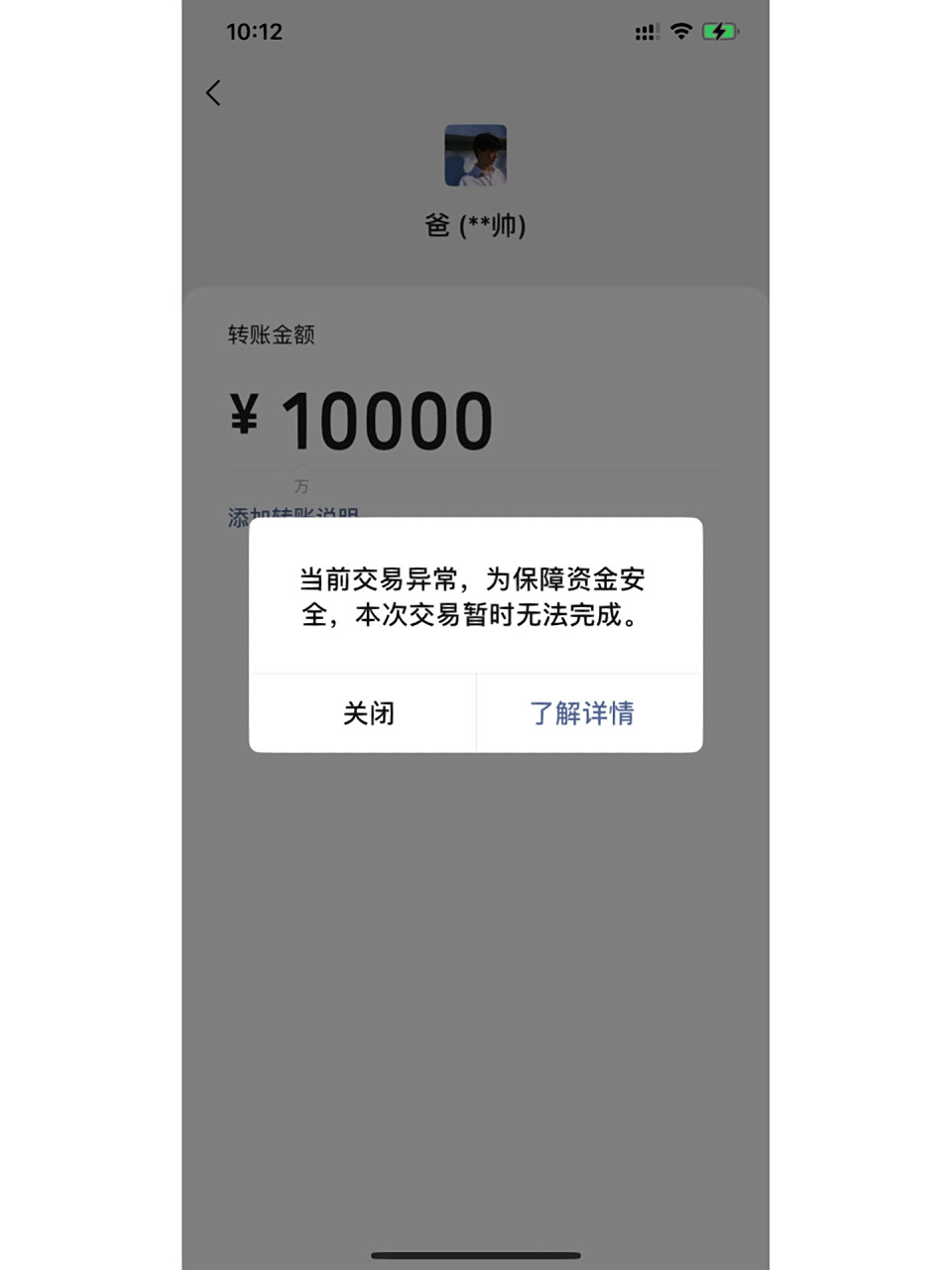Tap the dialog button divider area
The width and height of the screenshot is (952, 1270).
[x=475, y=712]
